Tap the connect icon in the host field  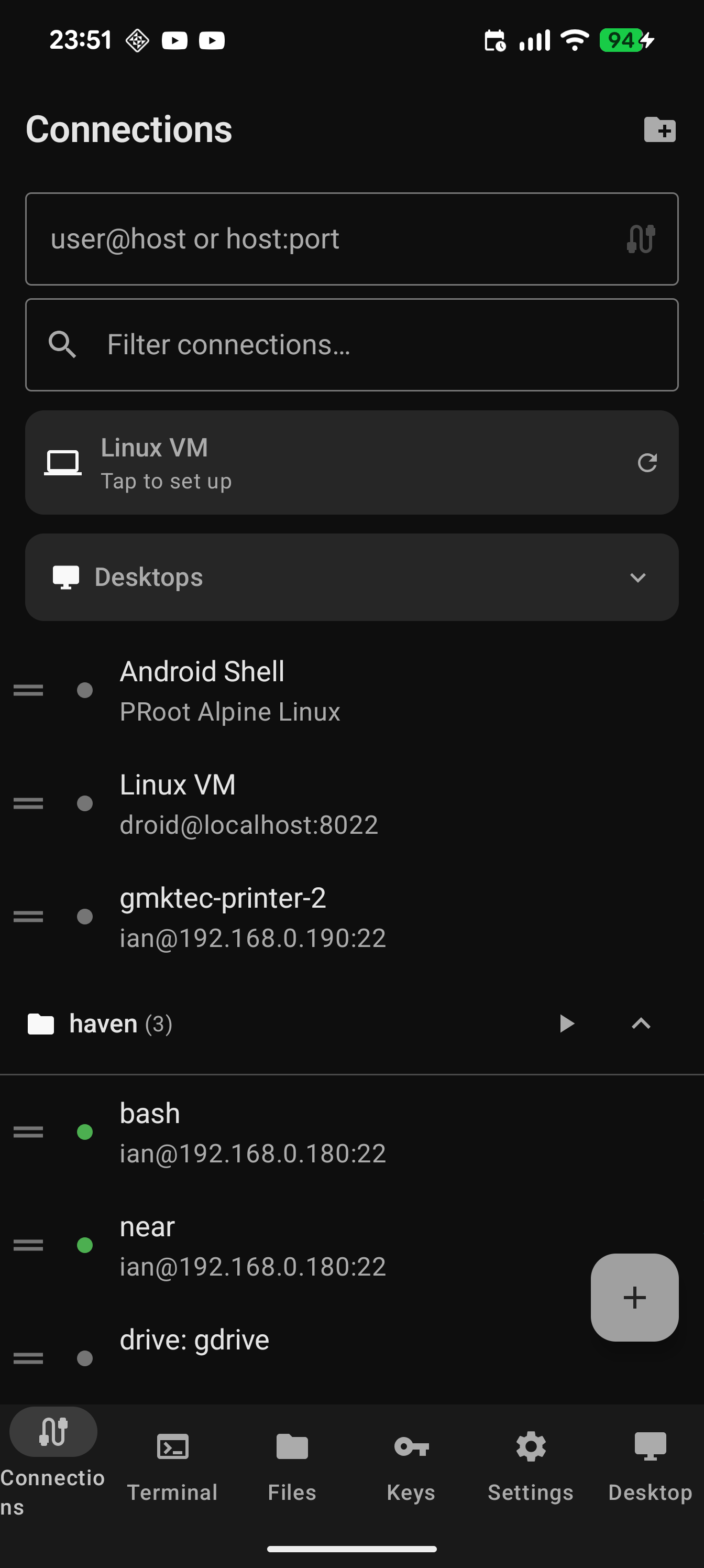641,238
